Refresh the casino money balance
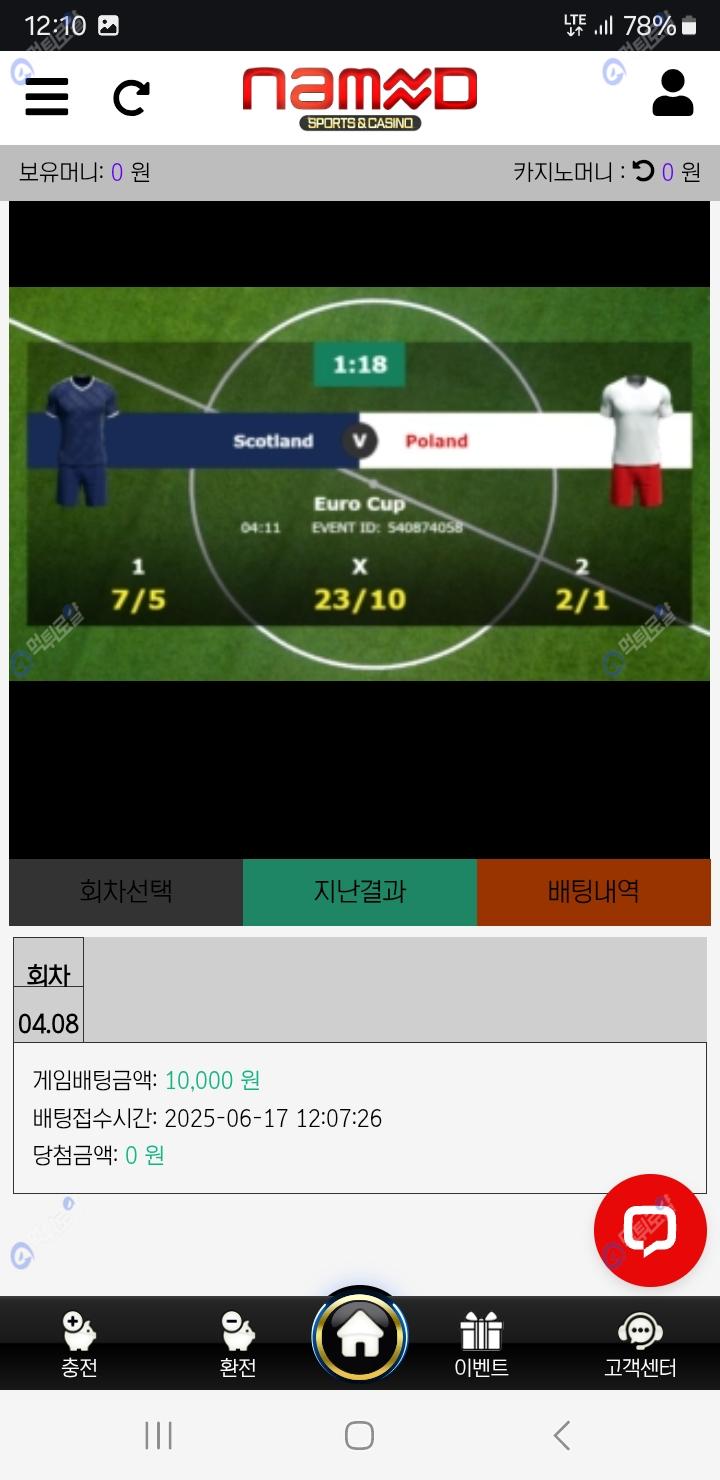 [642, 171]
